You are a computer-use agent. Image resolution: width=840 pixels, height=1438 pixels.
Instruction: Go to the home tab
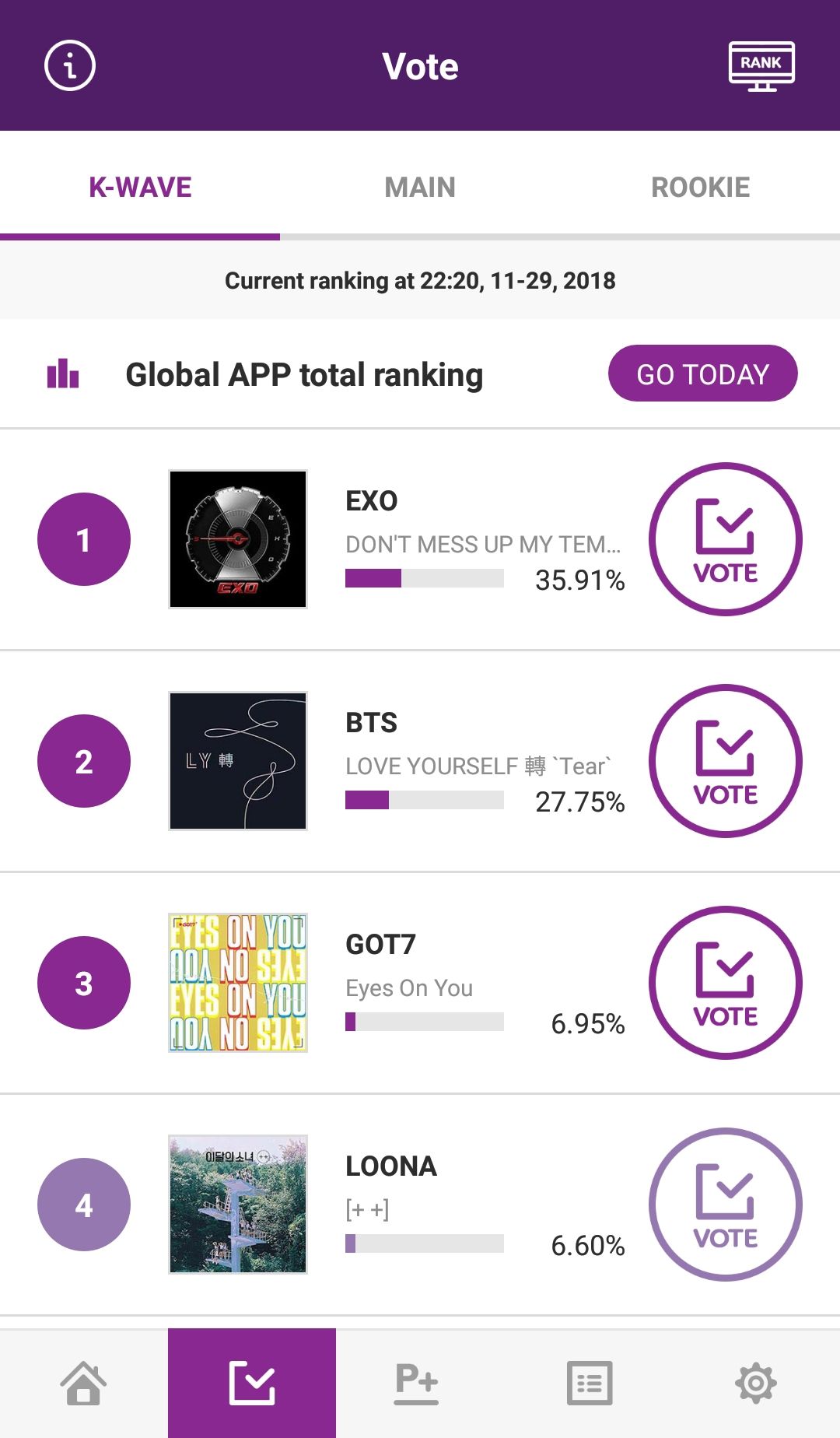(x=84, y=1384)
